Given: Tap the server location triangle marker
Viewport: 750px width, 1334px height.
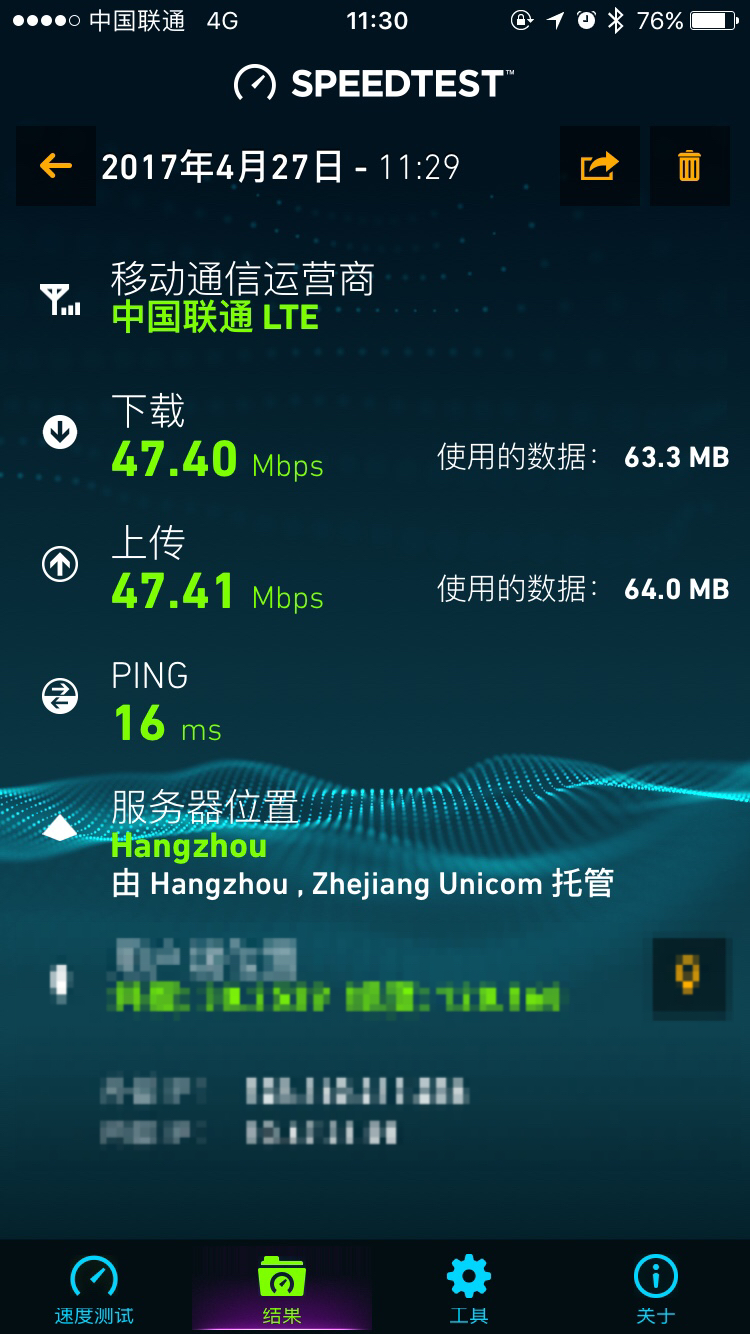Looking at the screenshot, I should [60, 825].
